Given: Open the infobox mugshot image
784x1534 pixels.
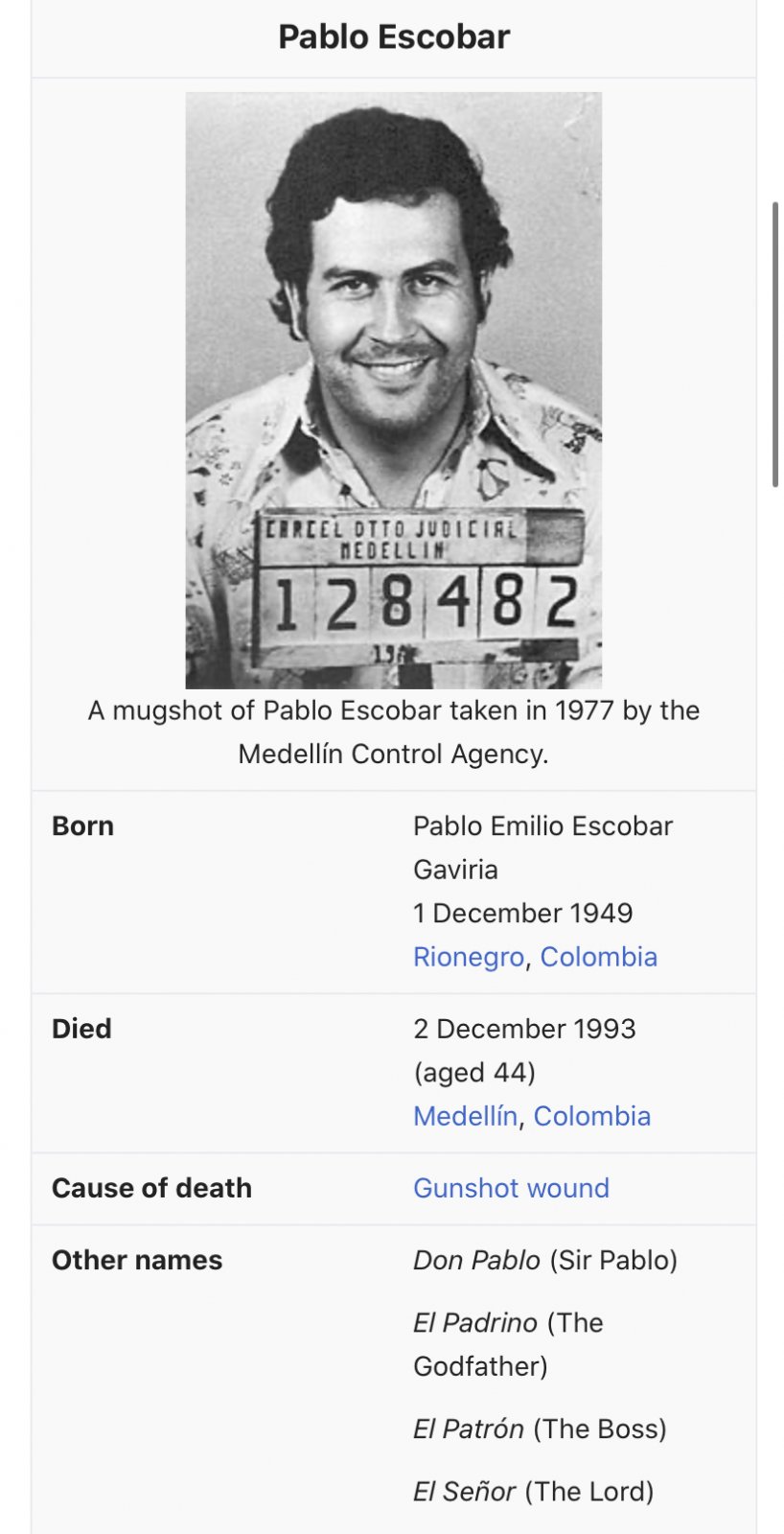Looking at the screenshot, I should click(x=393, y=390).
